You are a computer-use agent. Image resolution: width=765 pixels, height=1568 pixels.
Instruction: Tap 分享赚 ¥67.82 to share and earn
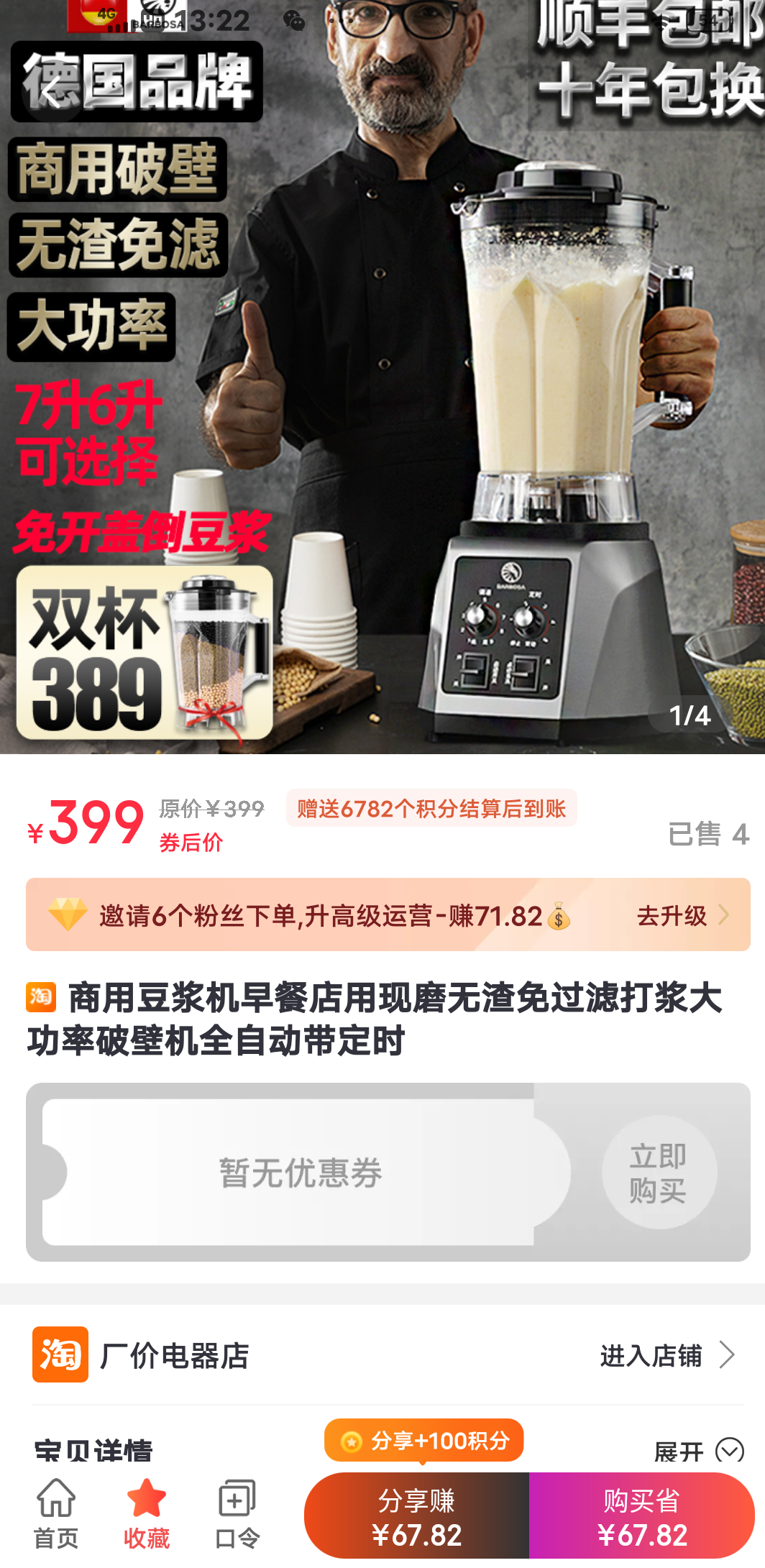[x=417, y=1517]
